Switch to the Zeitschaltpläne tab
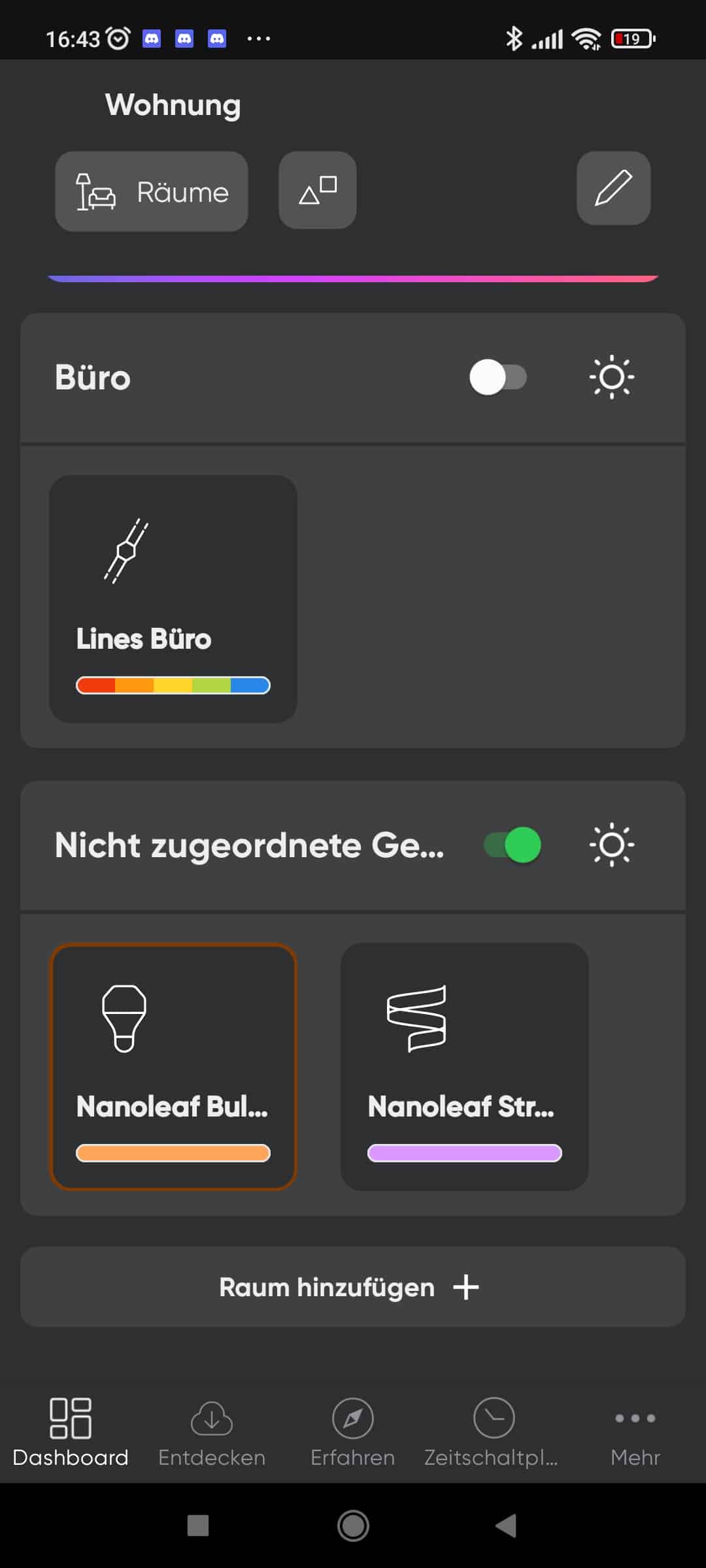 (x=494, y=1431)
